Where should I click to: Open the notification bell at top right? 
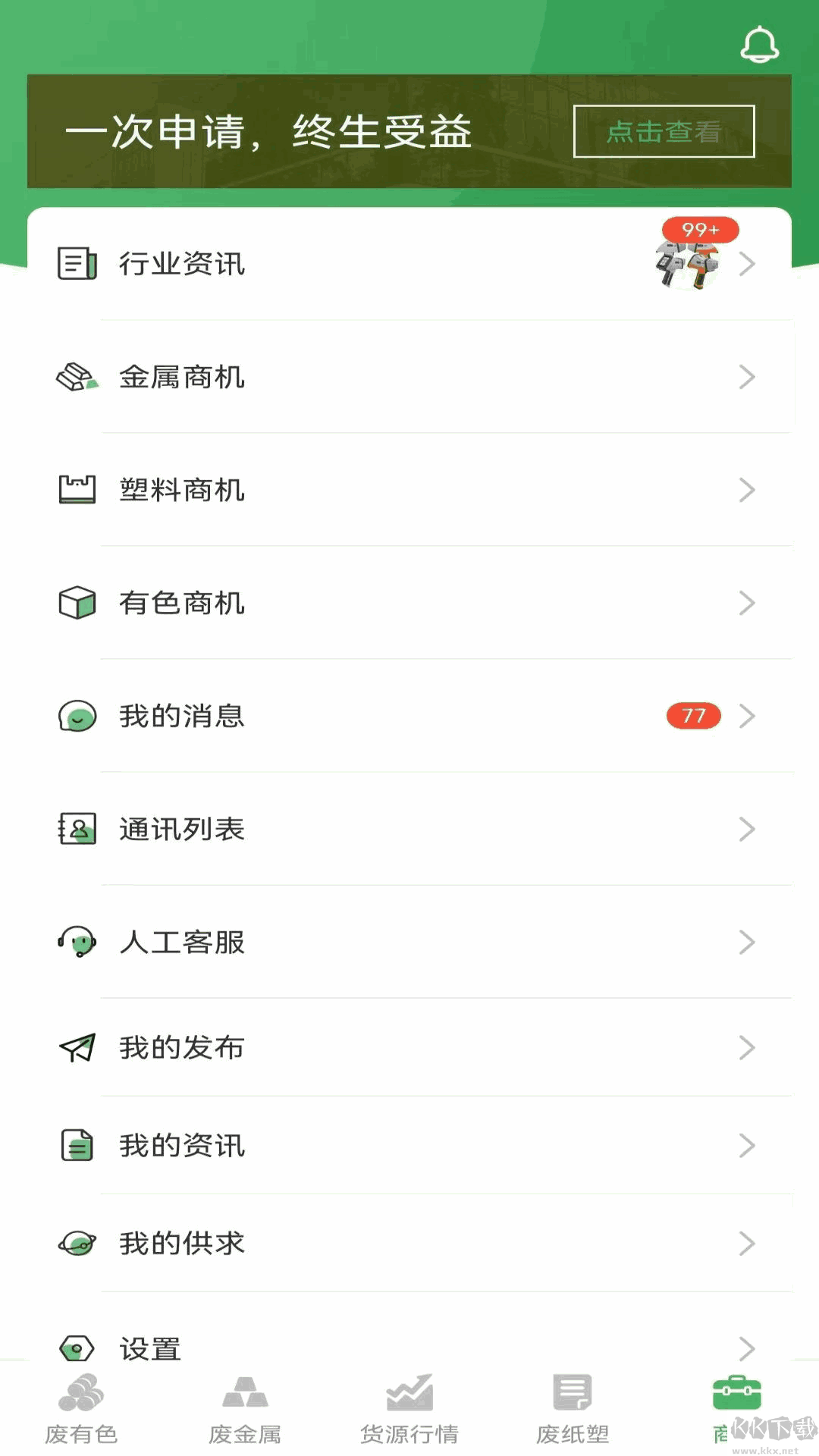(x=761, y=45)
